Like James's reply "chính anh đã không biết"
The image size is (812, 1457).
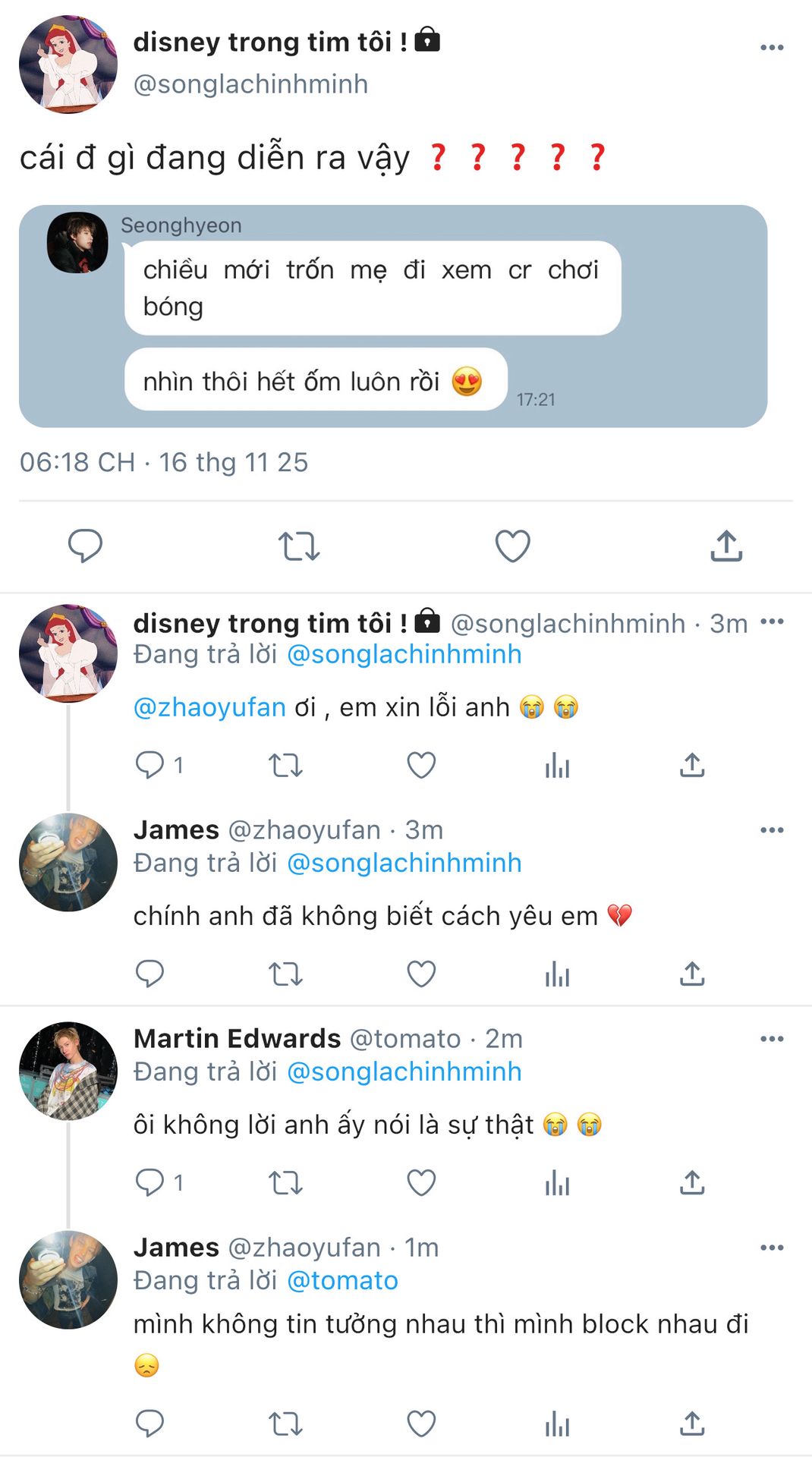point(421,974)
